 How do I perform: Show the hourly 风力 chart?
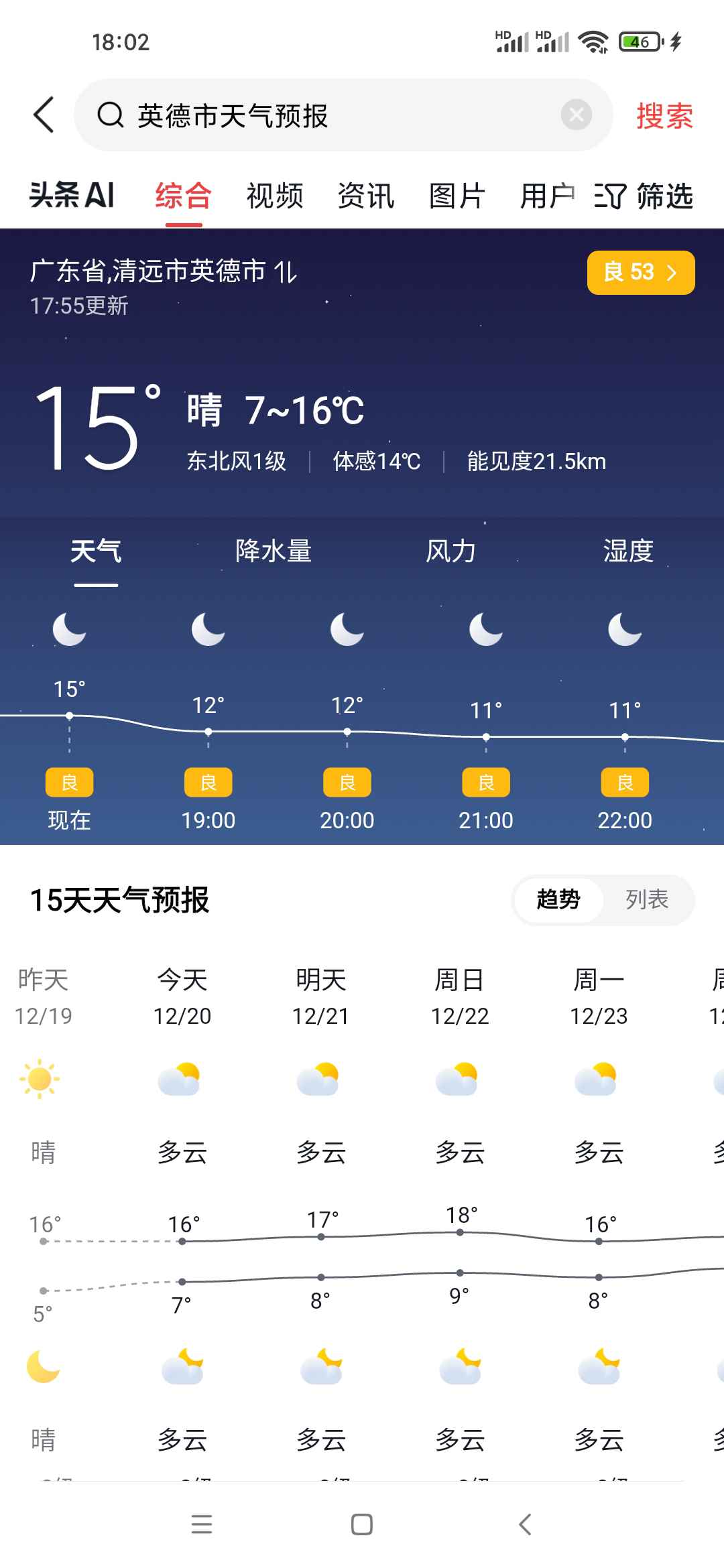coord(450,551)
